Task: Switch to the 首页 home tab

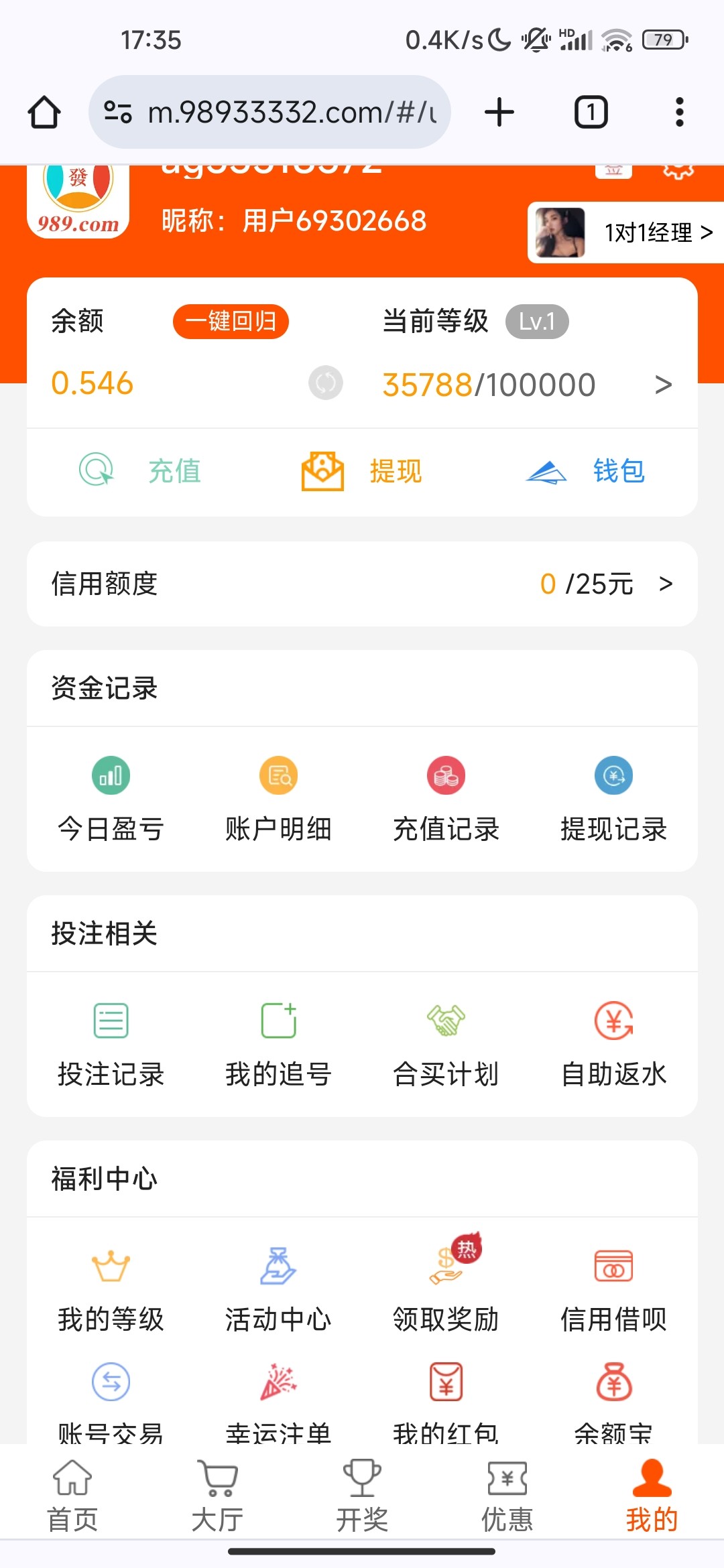Action: point(72,1496)
